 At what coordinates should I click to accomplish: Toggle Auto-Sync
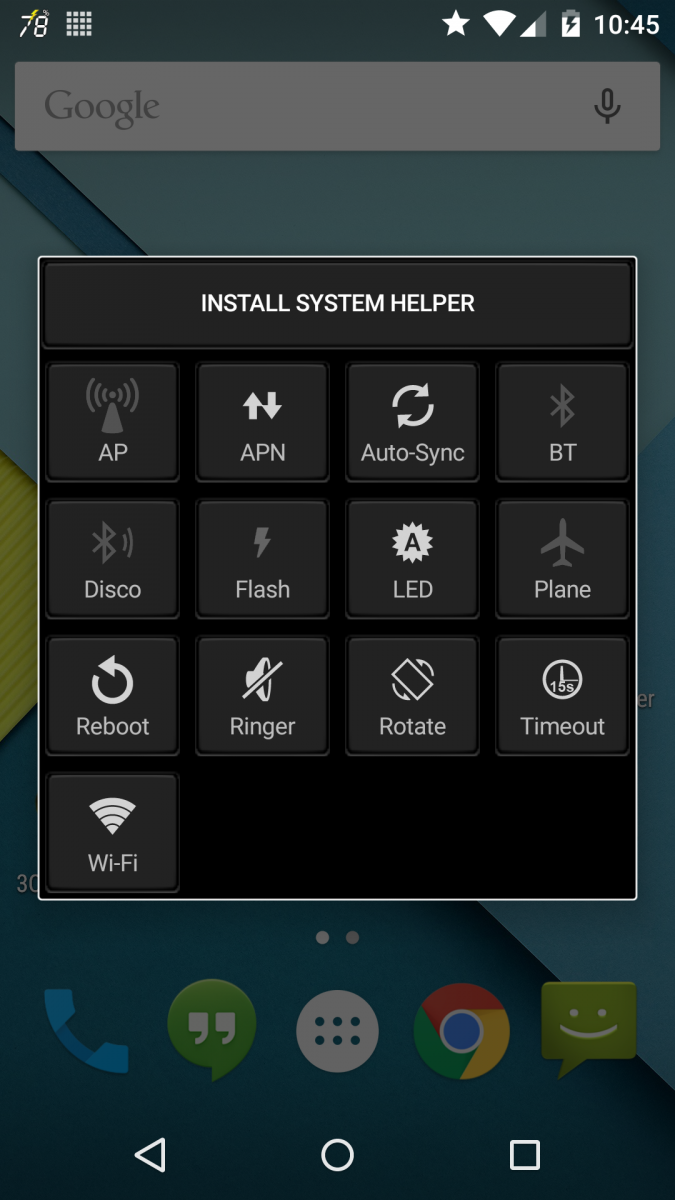tap(412, 421)
